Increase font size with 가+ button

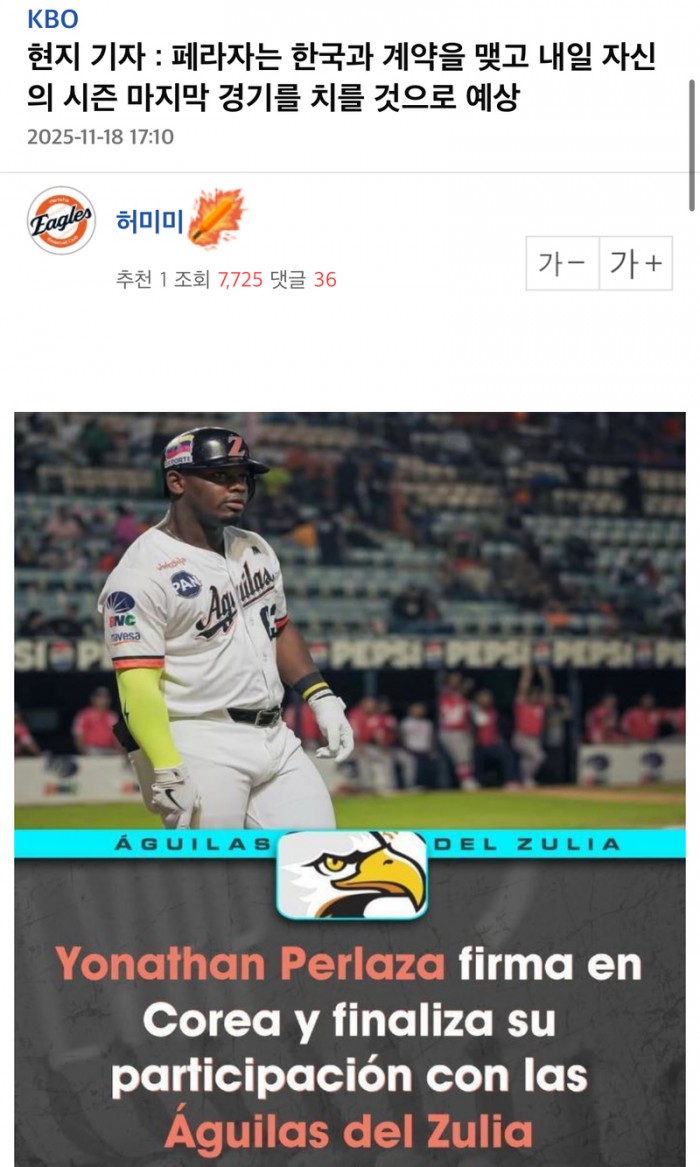(x=636, y=264)
